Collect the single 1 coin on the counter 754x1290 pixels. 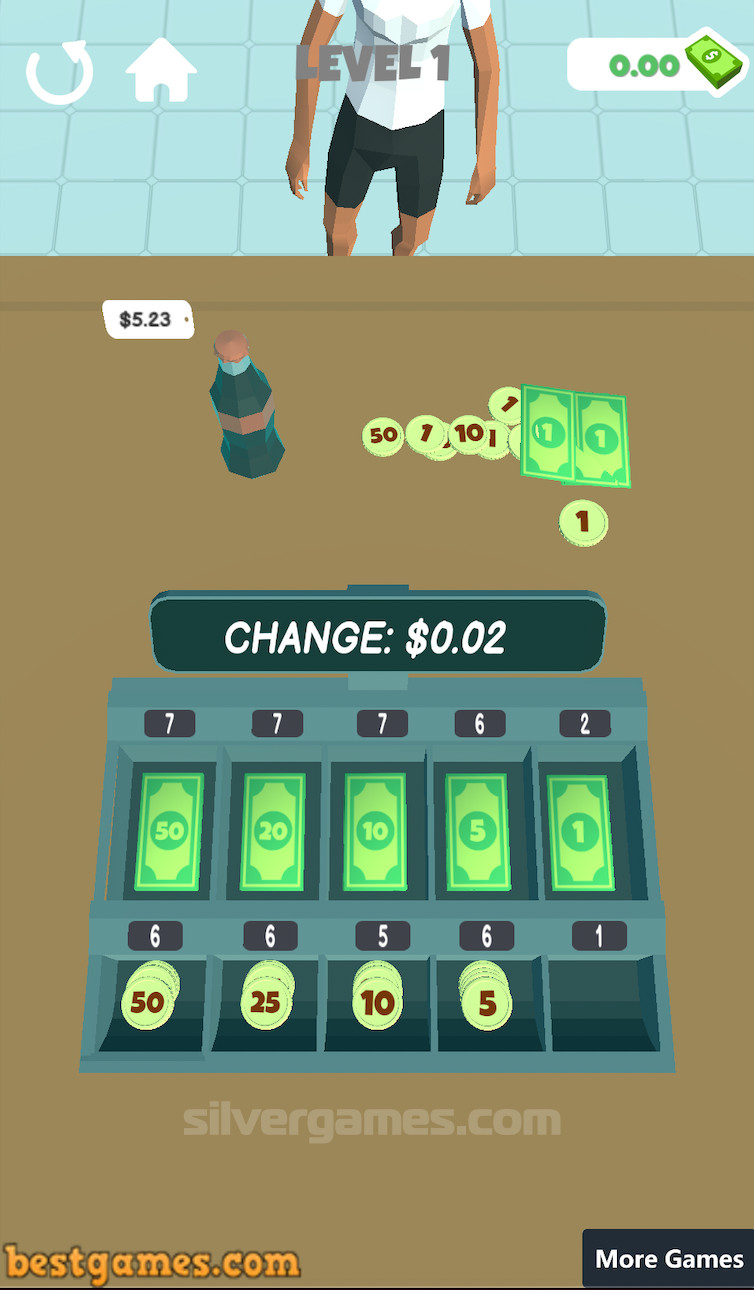tap(583, 522)
